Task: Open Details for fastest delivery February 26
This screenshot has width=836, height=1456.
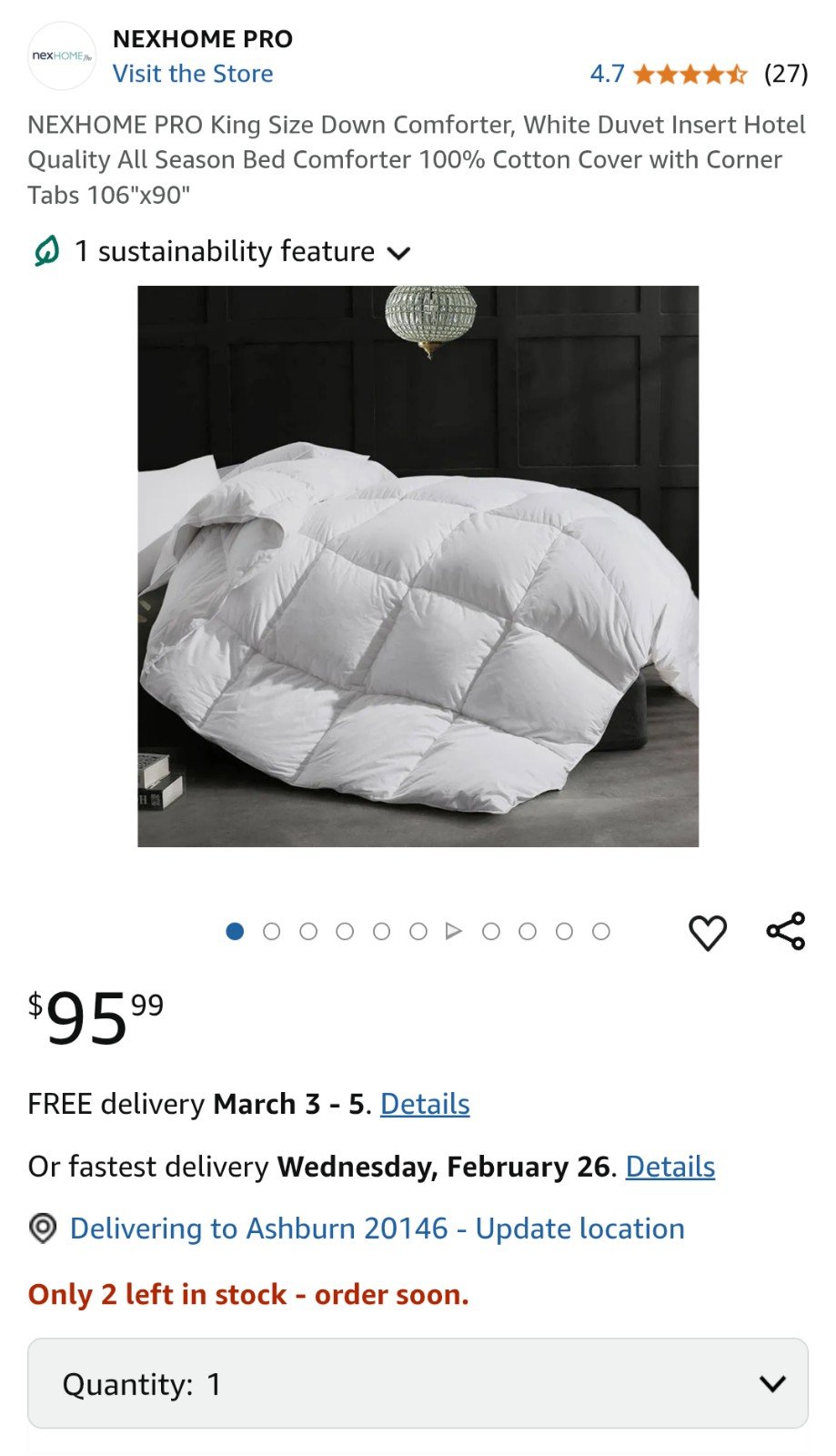Action: [670, 1167]
